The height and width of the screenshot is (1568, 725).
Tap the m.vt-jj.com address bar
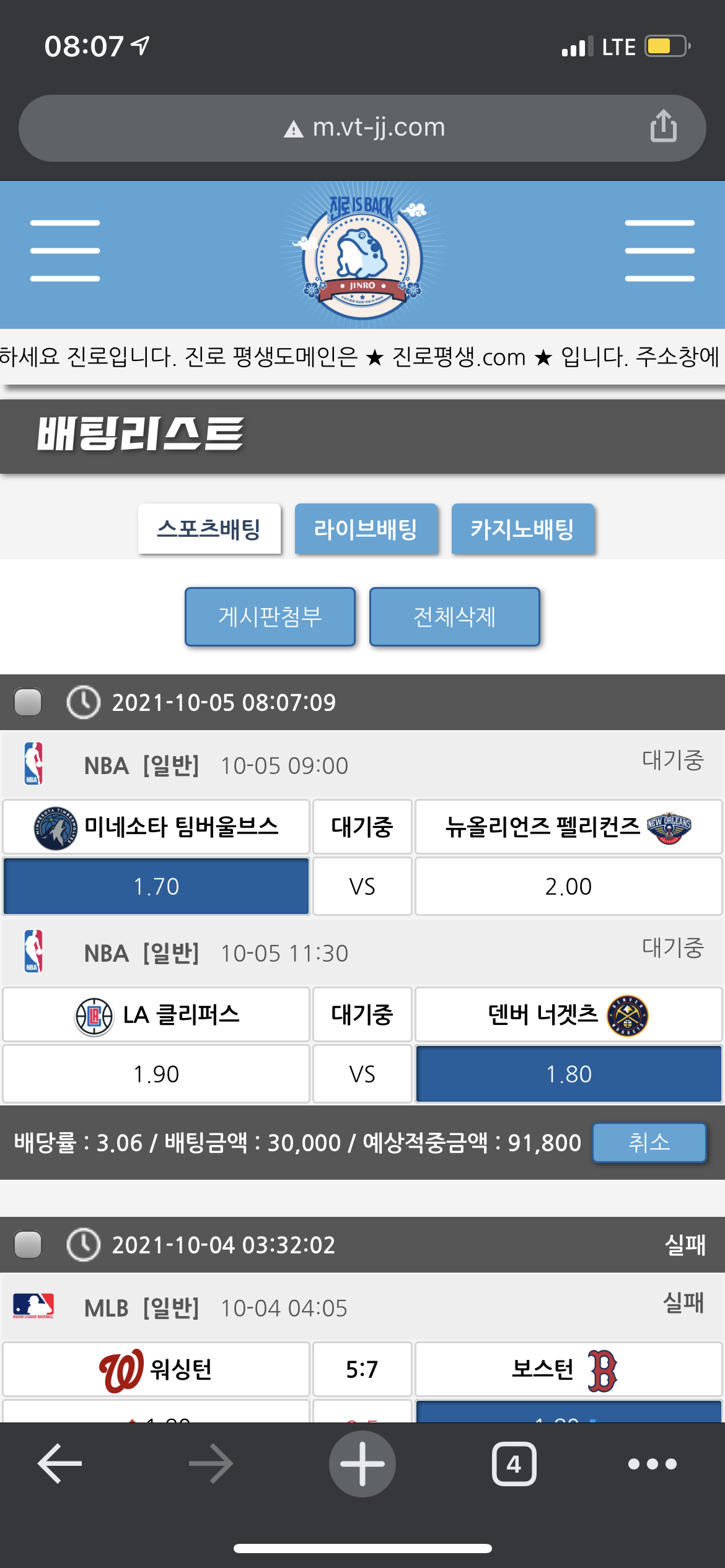click(362, 128)
